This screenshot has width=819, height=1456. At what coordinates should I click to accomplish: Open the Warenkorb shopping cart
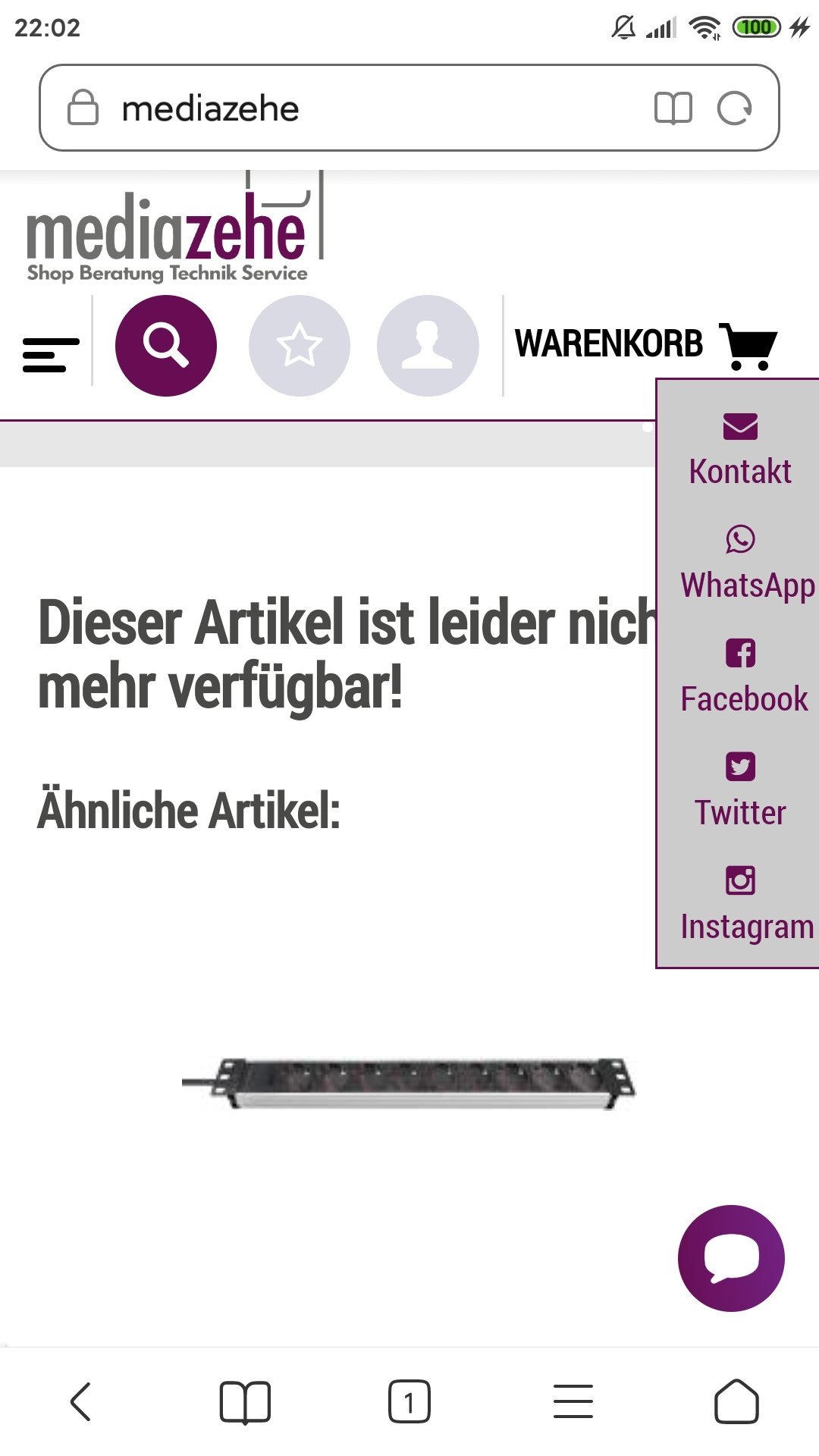point(646,345)
